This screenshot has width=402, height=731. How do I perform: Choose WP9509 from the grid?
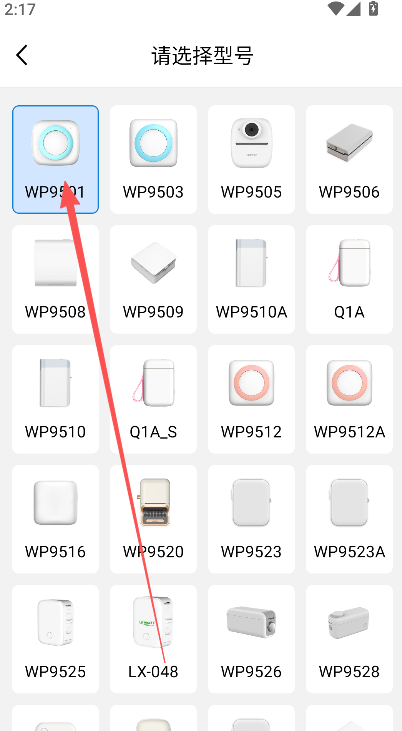[x=153, y=279]
